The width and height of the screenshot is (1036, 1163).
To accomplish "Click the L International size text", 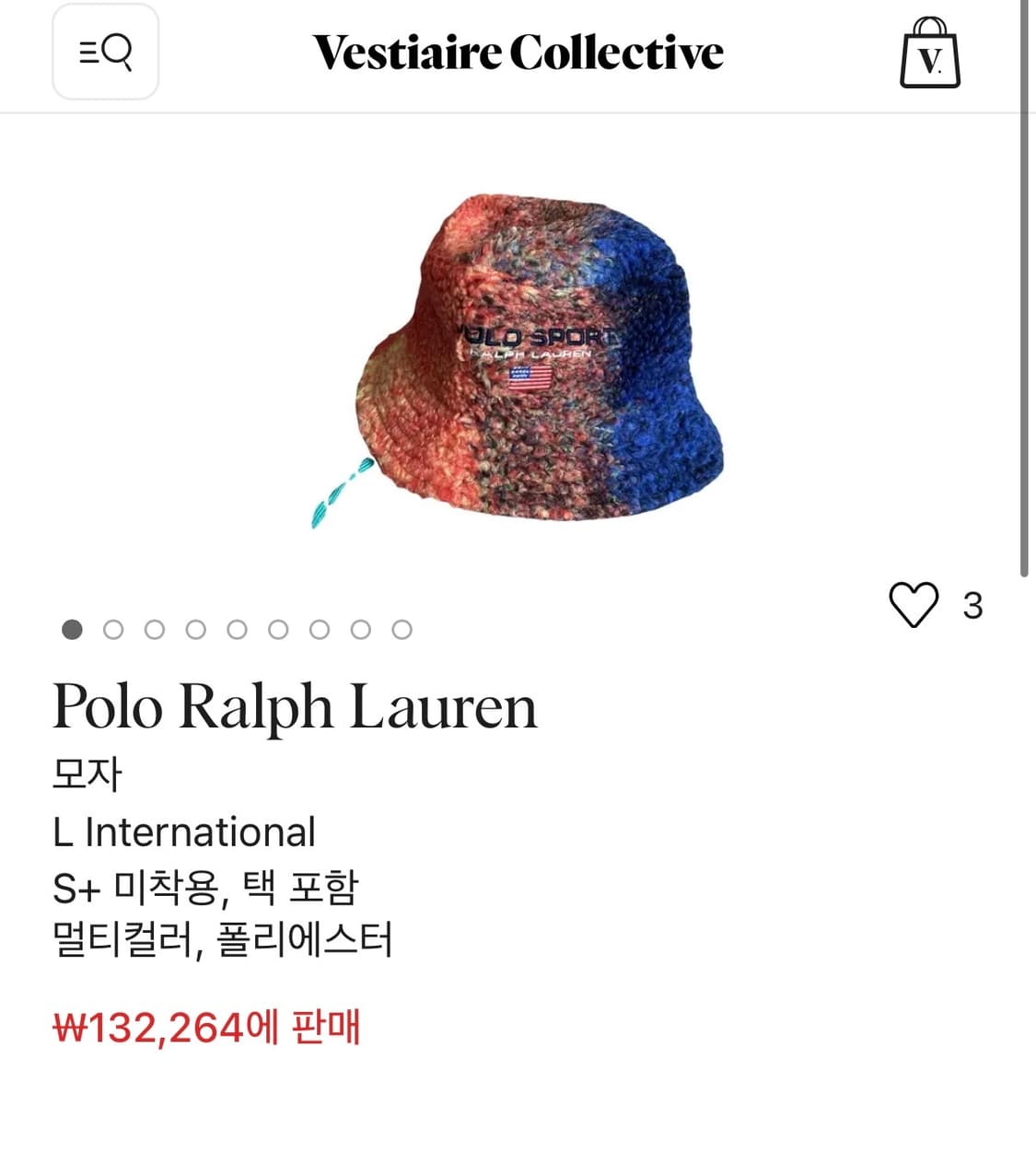I will pyautogui.click(x=184, y=832).
